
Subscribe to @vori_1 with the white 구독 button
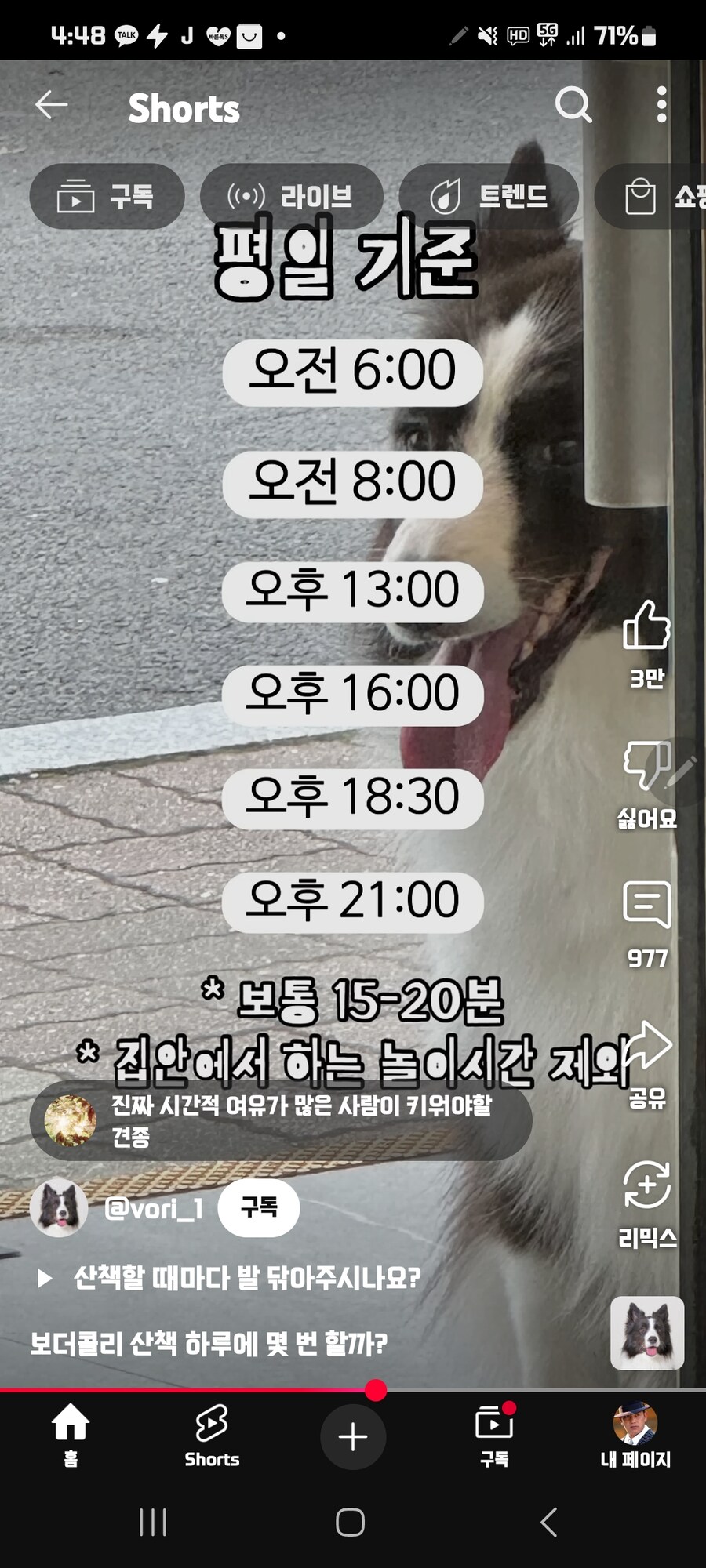[258, 1207]
